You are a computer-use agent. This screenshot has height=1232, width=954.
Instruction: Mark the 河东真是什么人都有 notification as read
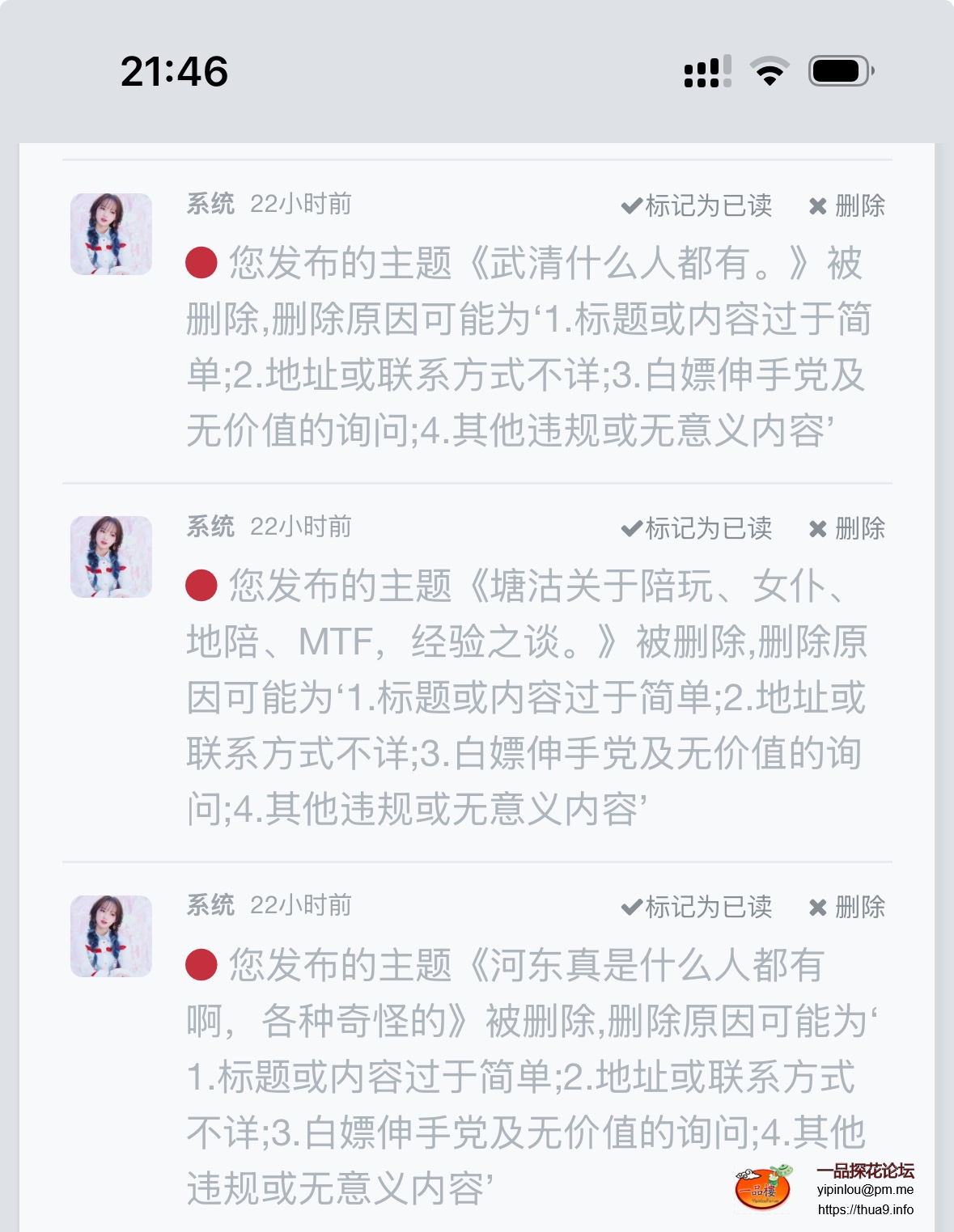(x=697, y=907)
